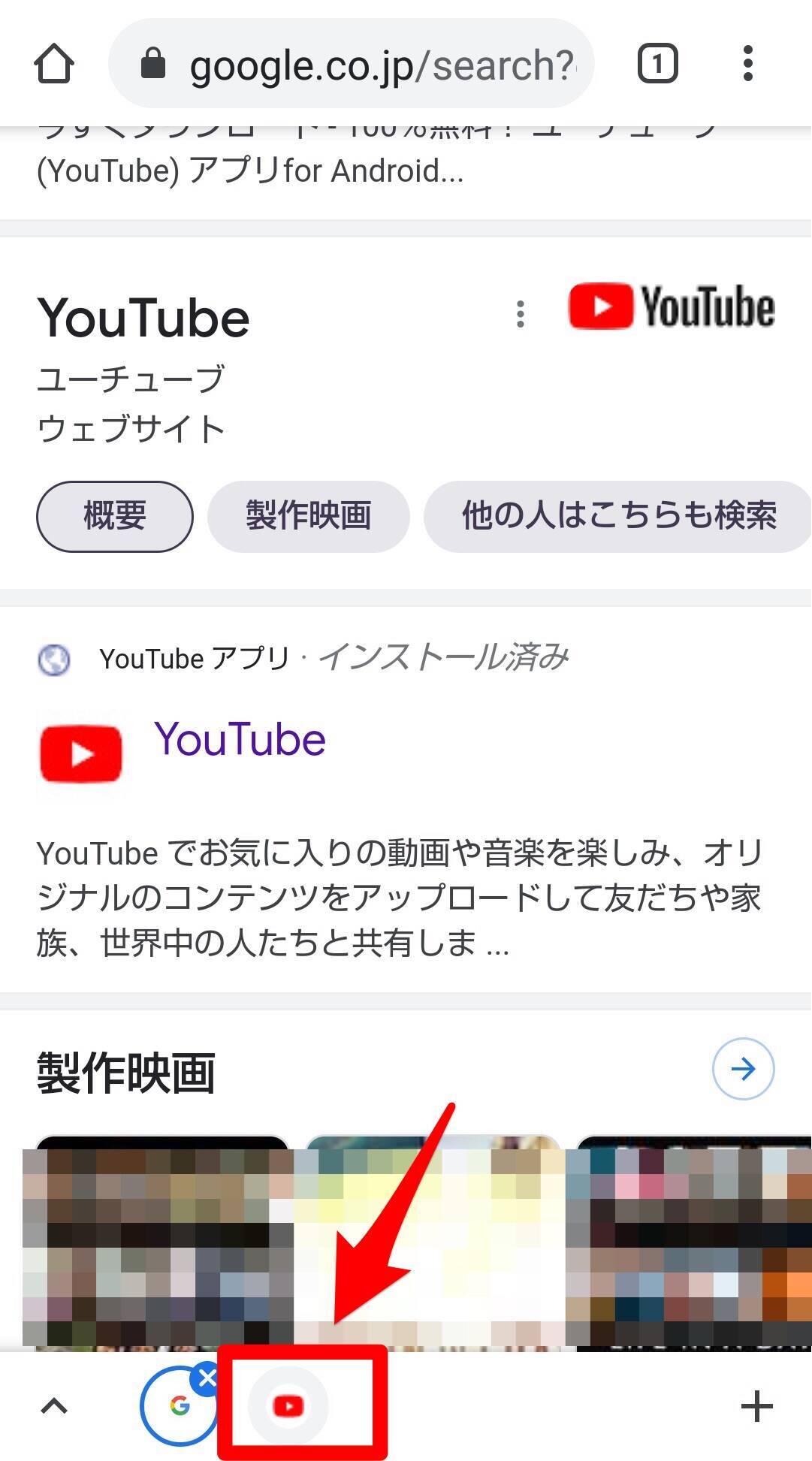The height and width of the screenshot is (1461, 812).
Task: Close the Google tab in the strip
Action: point(207,1378)
